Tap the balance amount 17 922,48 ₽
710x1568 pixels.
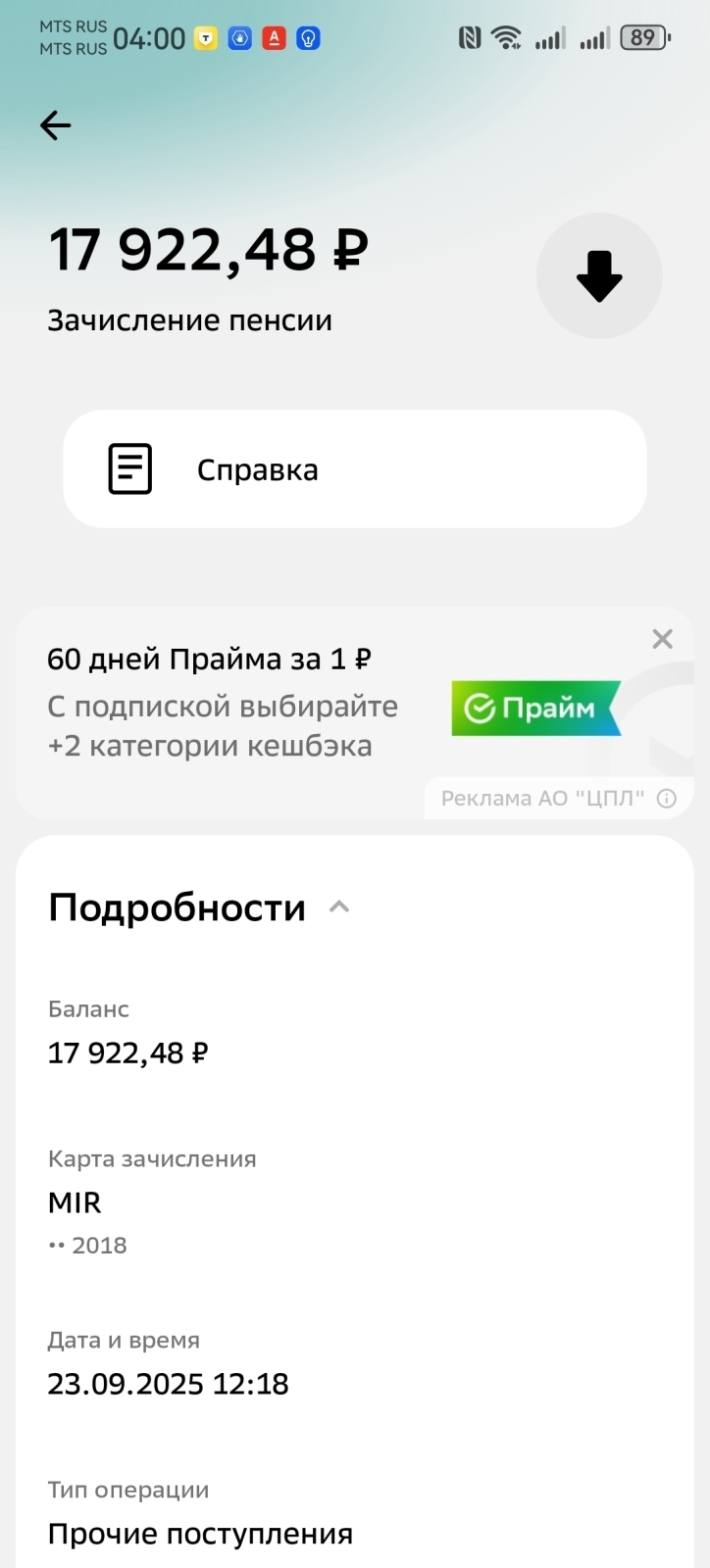pos(127,1053)
